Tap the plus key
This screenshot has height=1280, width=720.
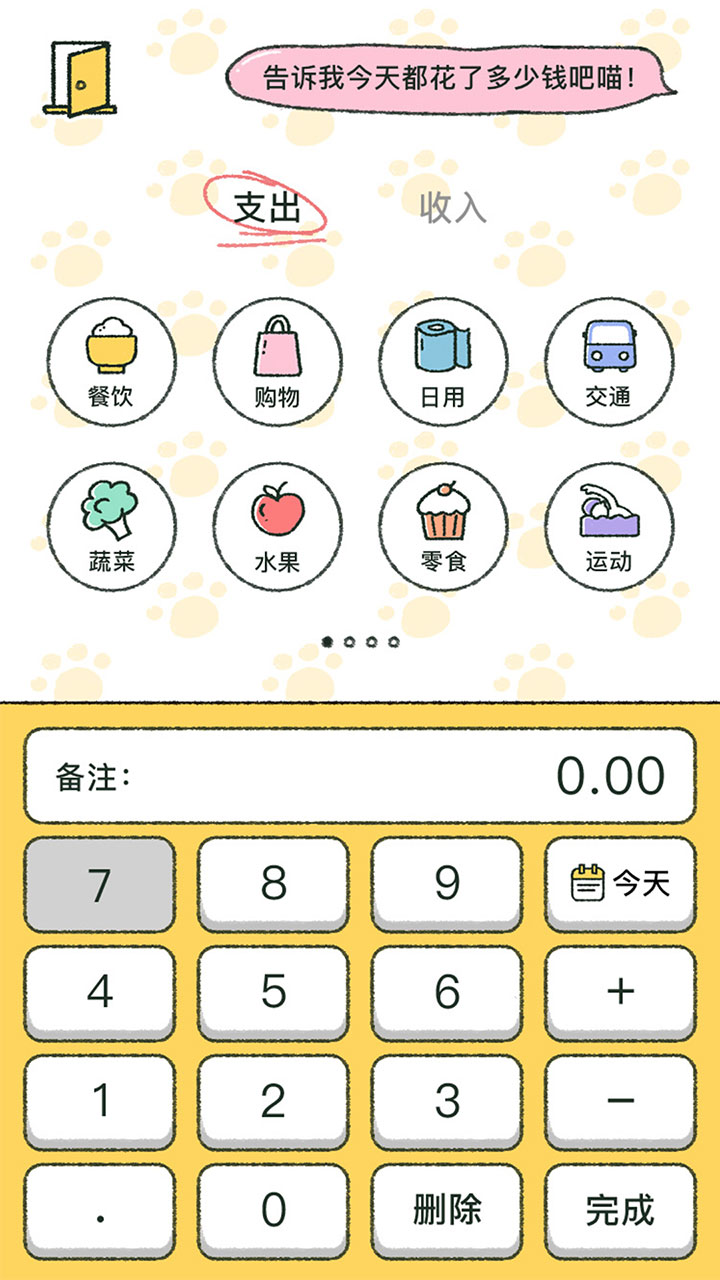620,991
